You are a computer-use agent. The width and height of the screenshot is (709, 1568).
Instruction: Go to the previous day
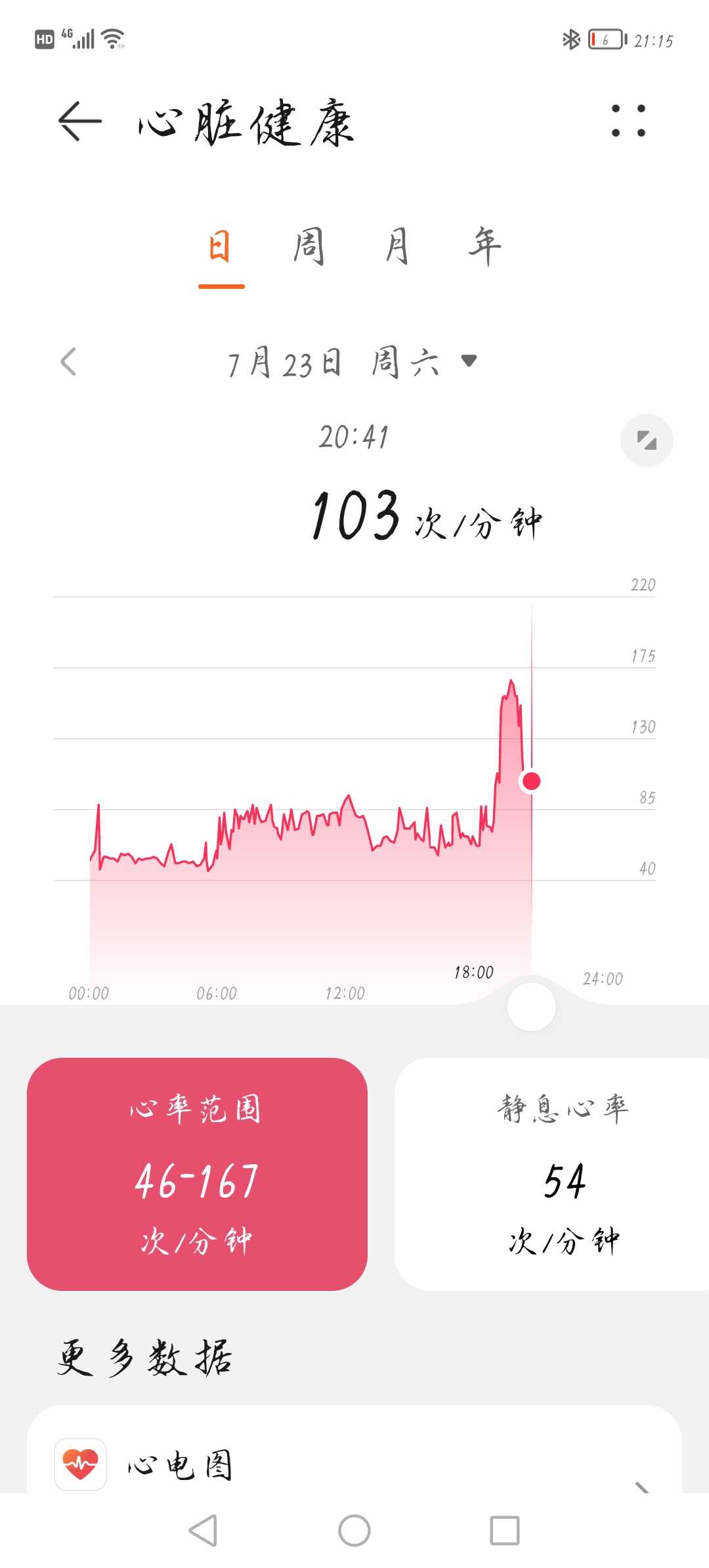[x=68, y=362]
